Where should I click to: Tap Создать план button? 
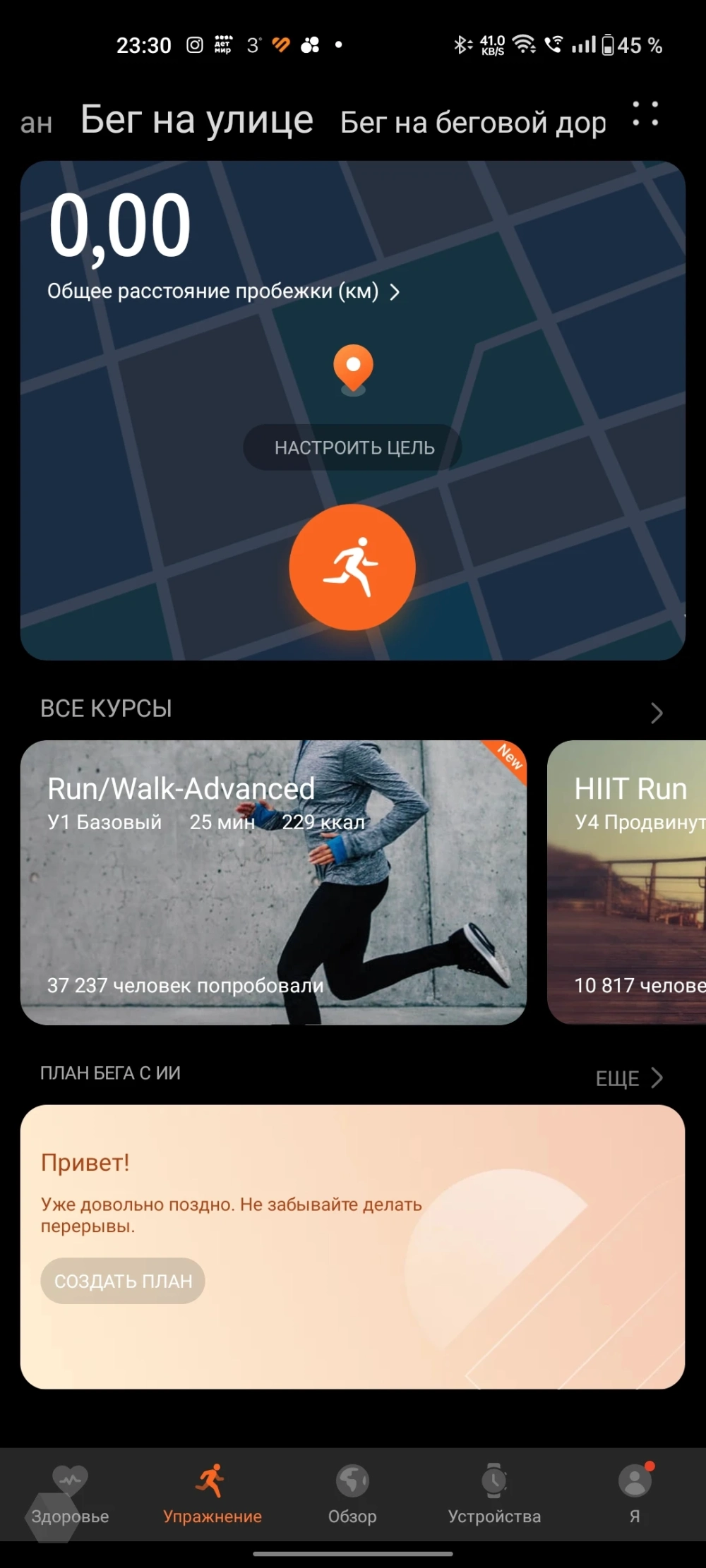pyautogui.click(x=123, y=1281)
